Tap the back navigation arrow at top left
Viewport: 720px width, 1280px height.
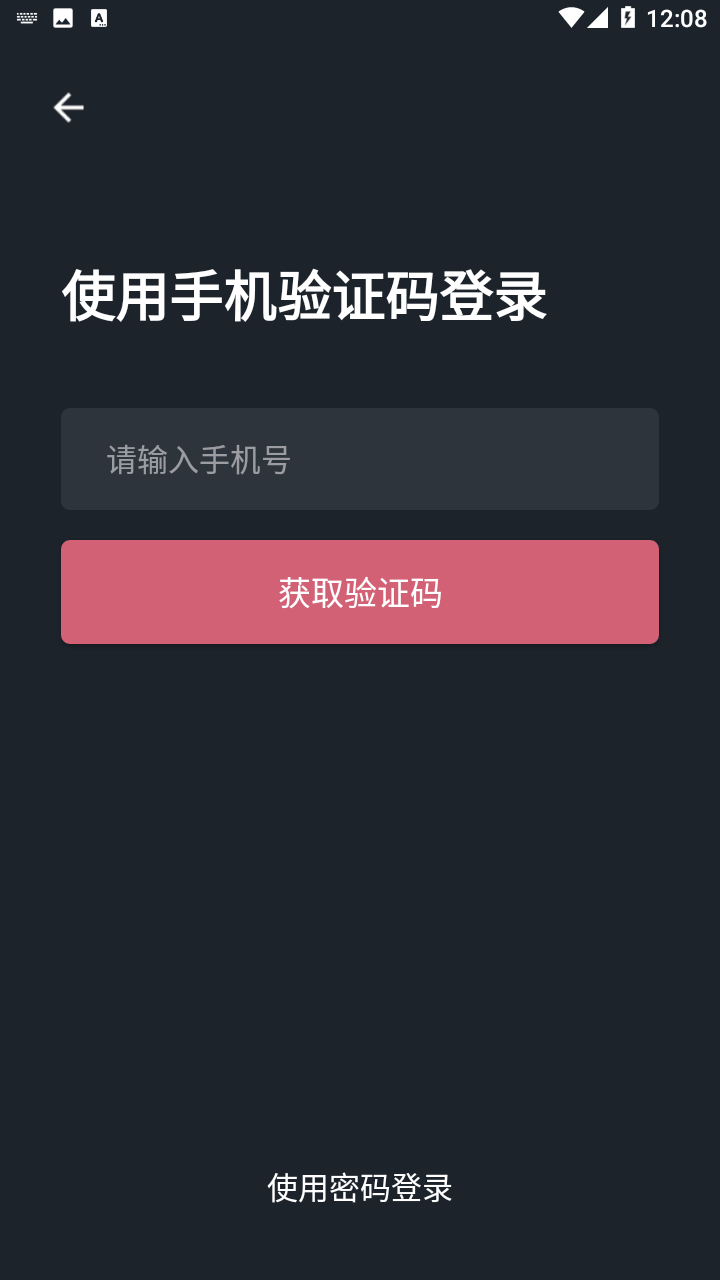[67, 107]
